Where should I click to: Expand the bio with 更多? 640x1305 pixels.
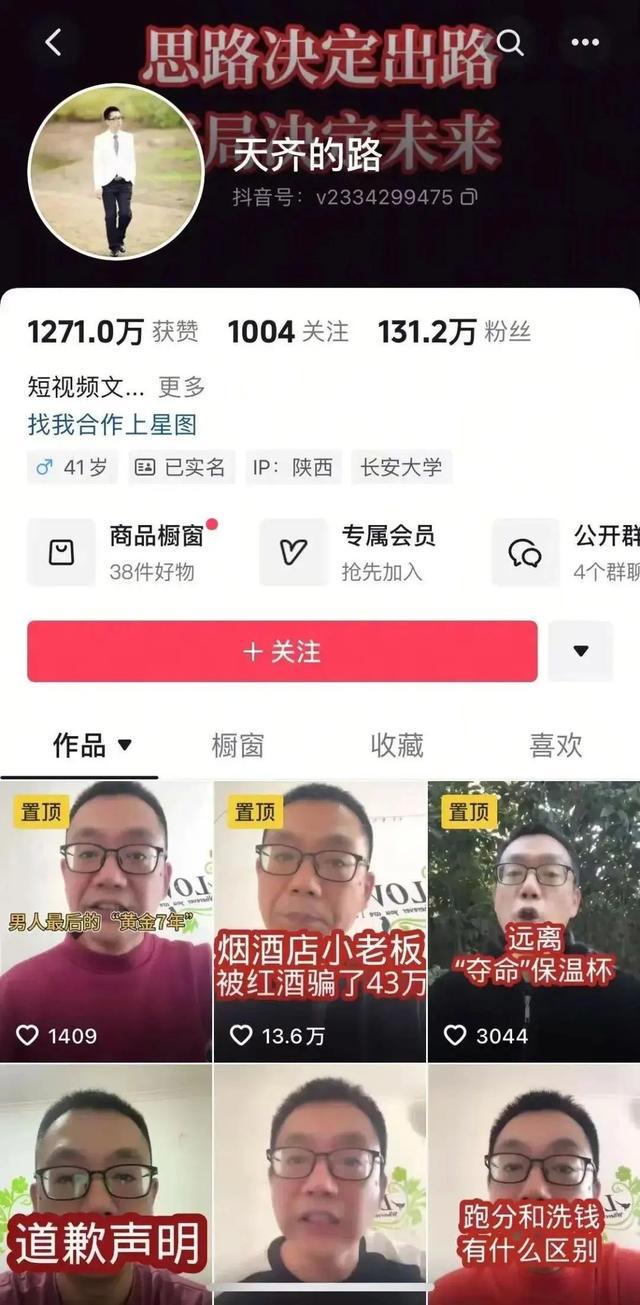pyautogui.click(x=181, y=387)
